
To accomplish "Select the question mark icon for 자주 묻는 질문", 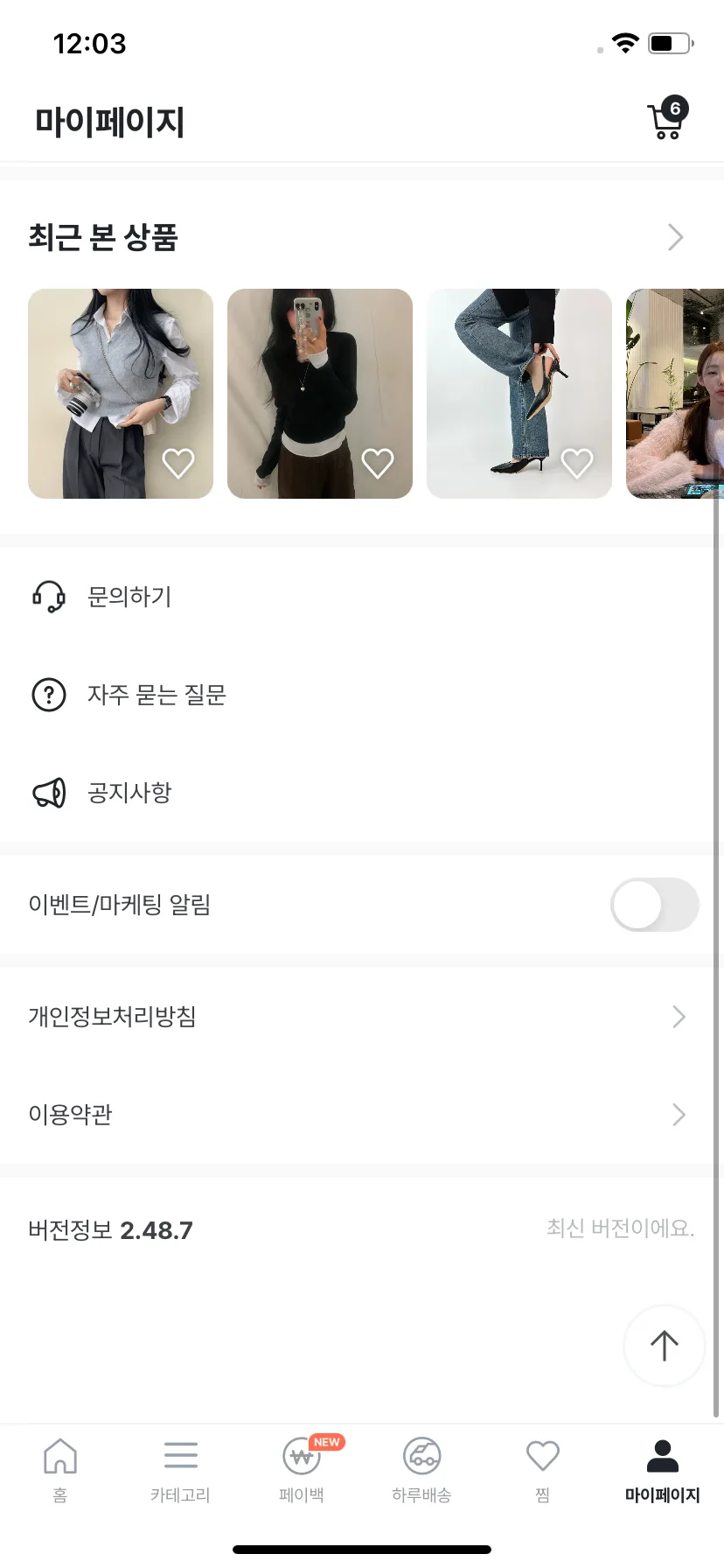I will (x=50, y=695).
